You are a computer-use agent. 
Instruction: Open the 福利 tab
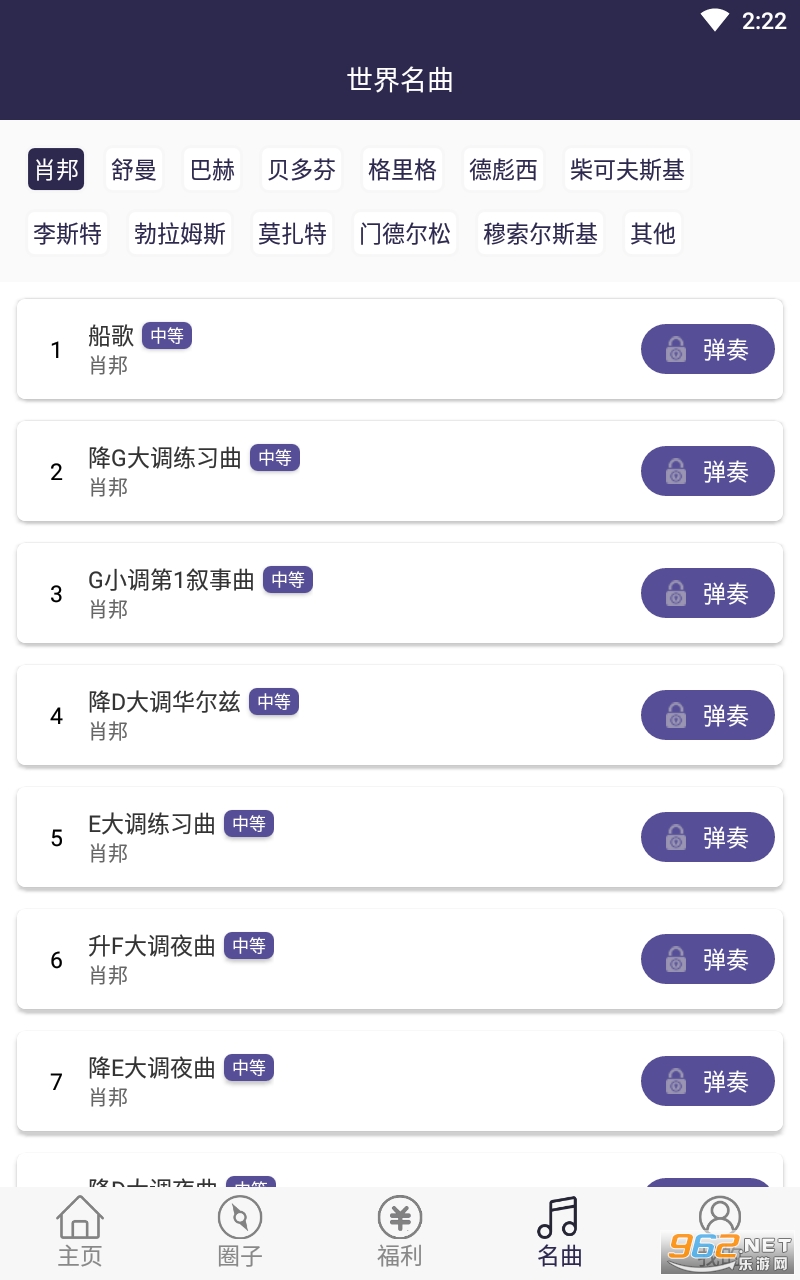pos(400,1233)
